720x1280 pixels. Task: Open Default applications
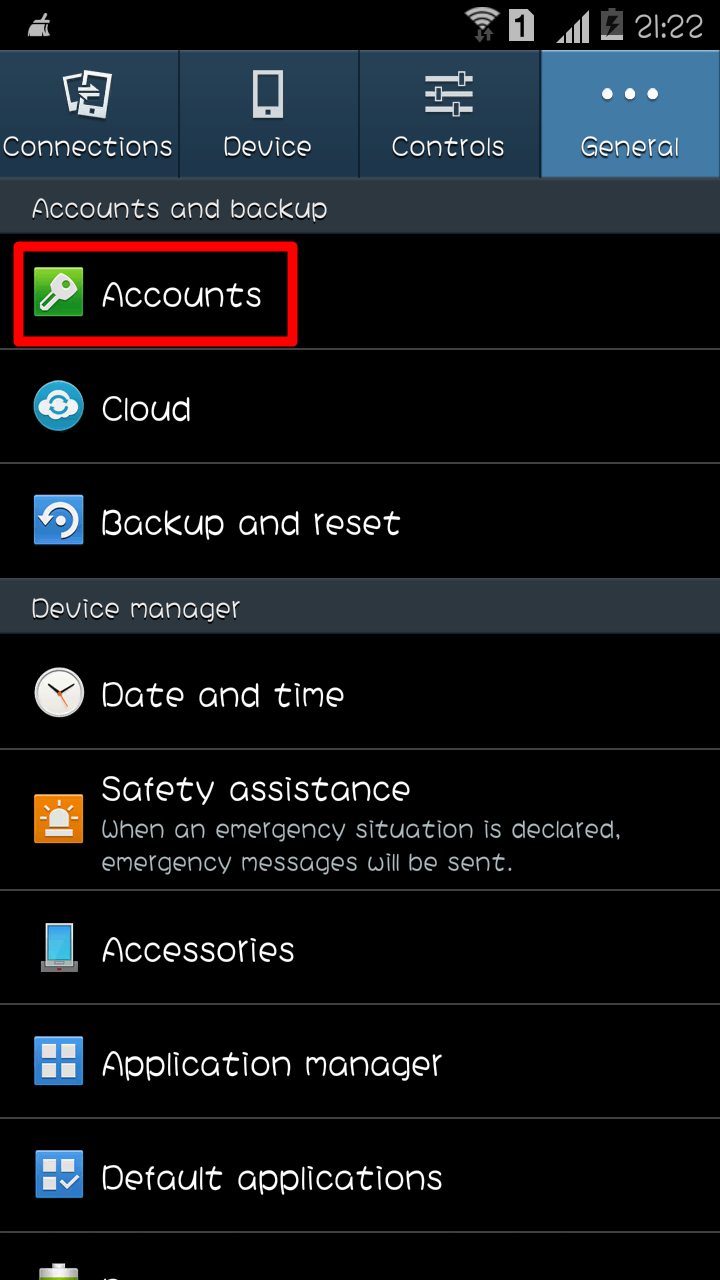click(x=360, y=1176)
